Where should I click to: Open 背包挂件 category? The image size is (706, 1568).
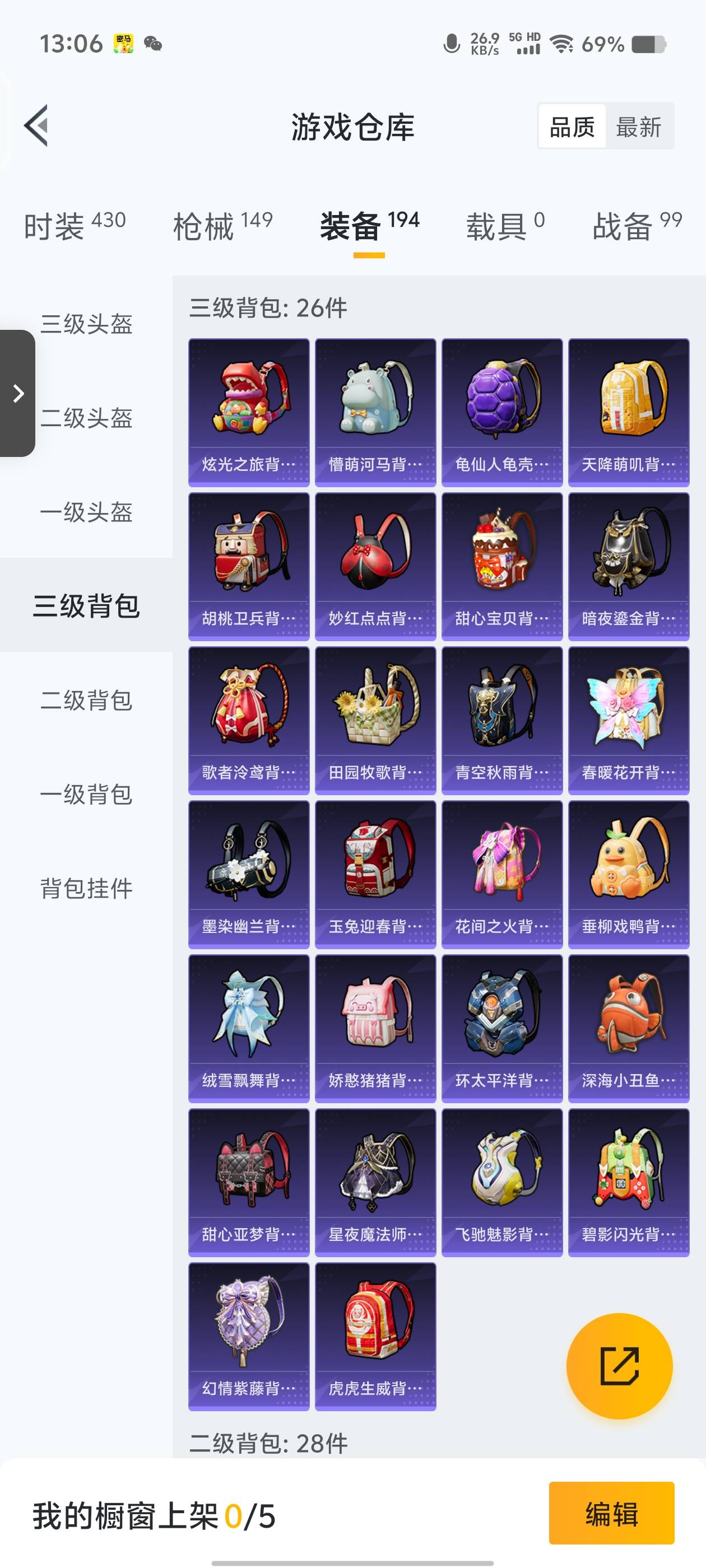[x=86, y=888]
